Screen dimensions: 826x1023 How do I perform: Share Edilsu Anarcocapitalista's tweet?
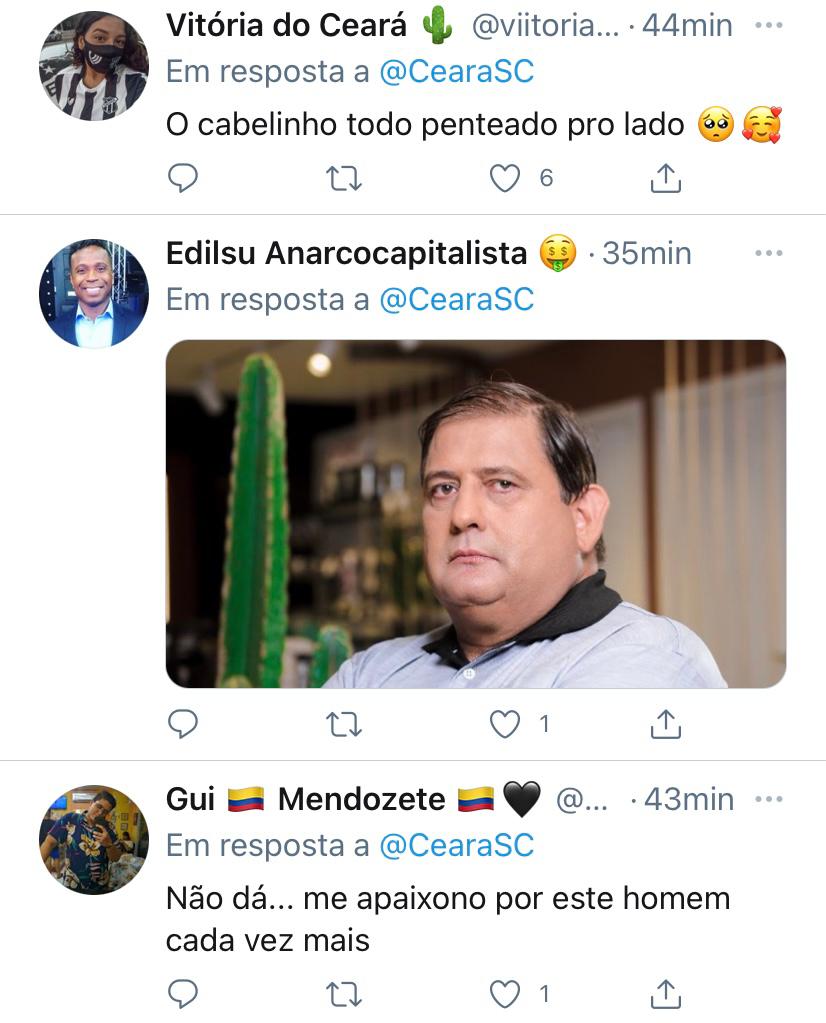[665, 724]
